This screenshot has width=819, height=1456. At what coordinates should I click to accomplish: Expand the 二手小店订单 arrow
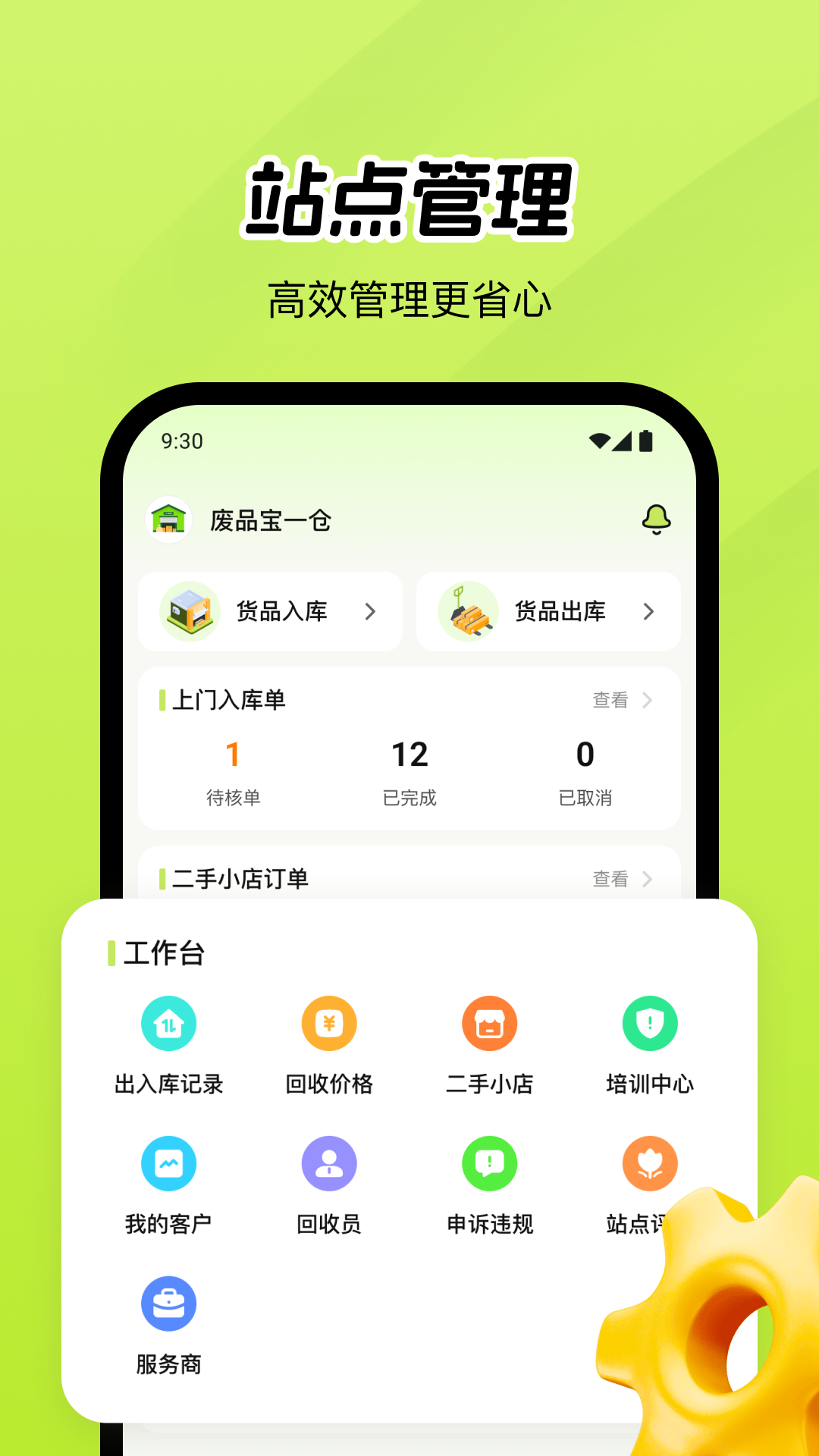coord(648,880)
